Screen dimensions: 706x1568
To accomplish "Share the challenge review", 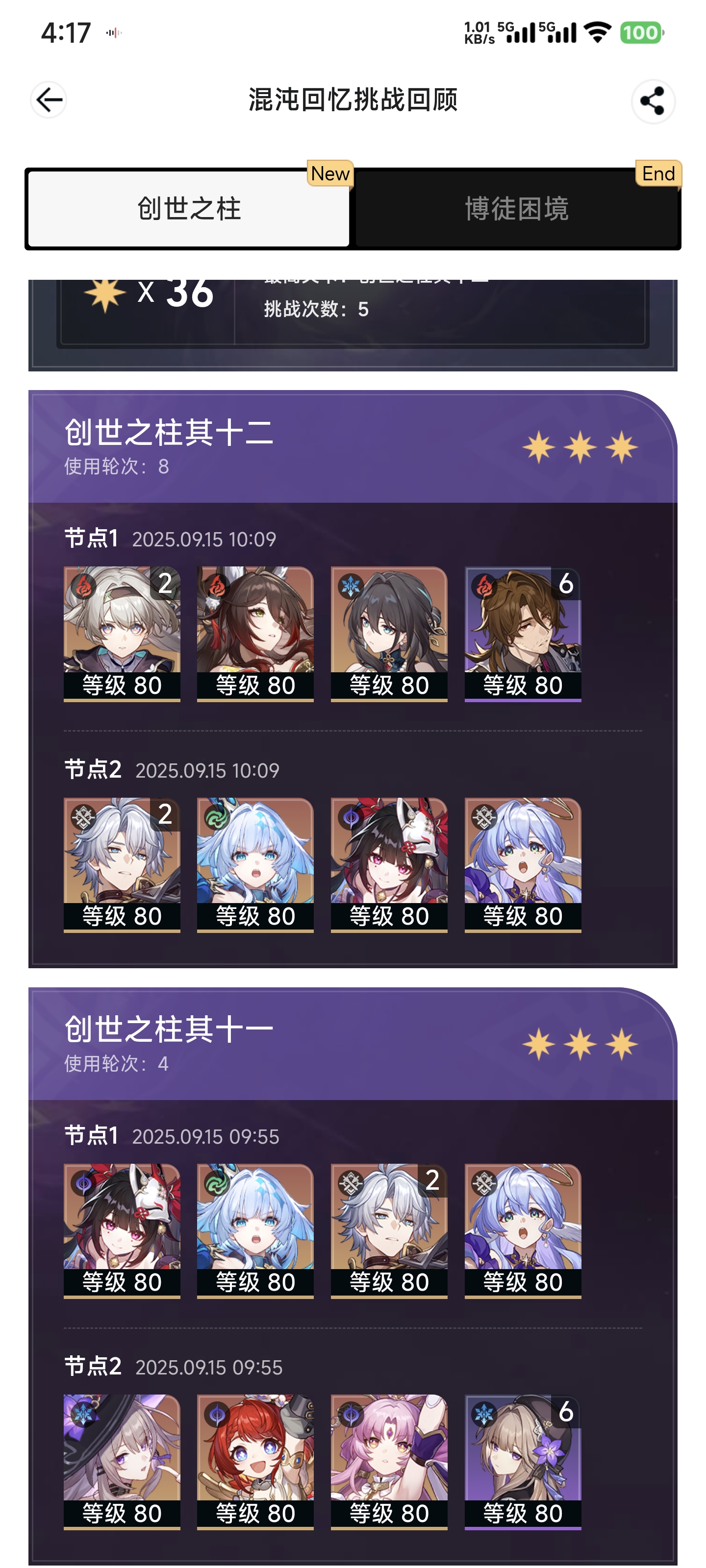I will pyautogui.click(x=653, y=101).
